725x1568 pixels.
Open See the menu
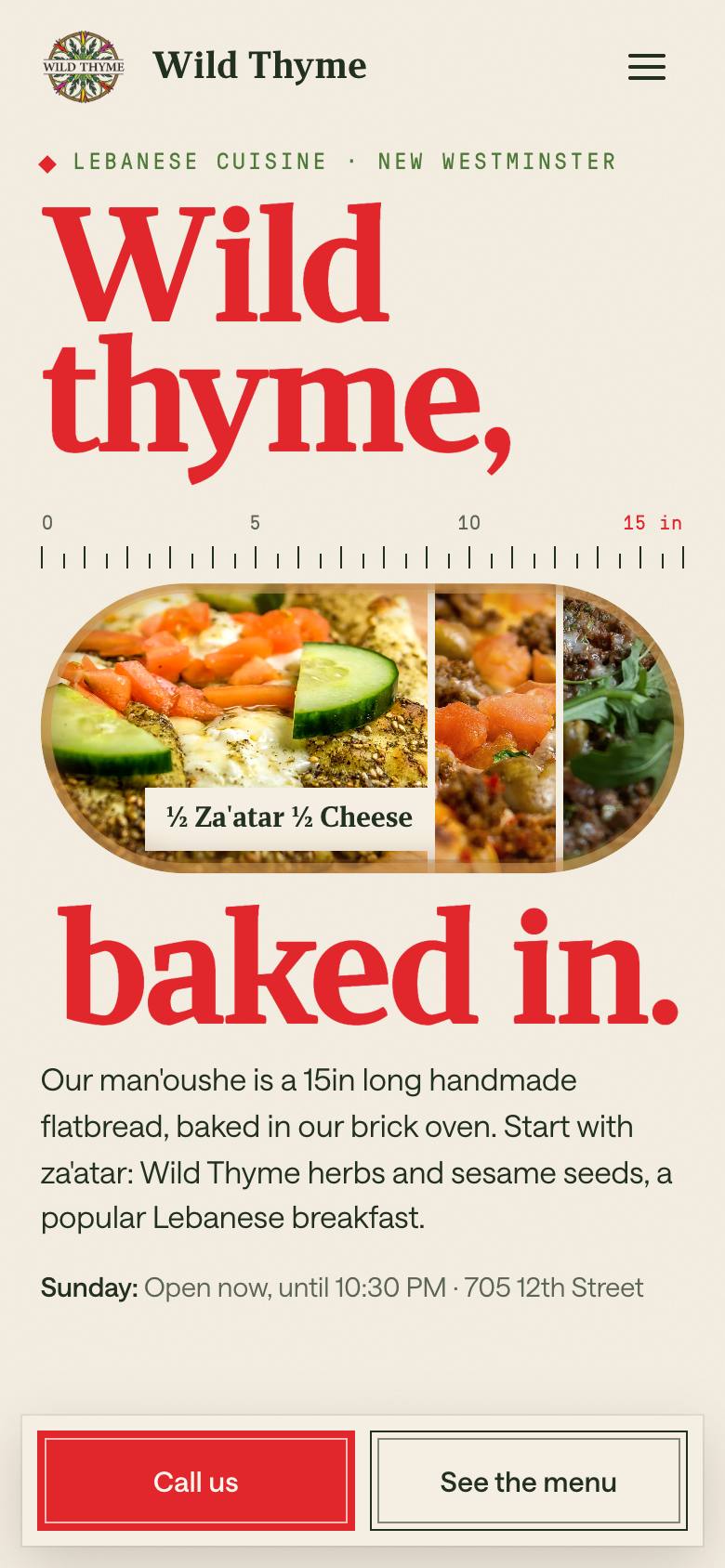(529, 1481)
